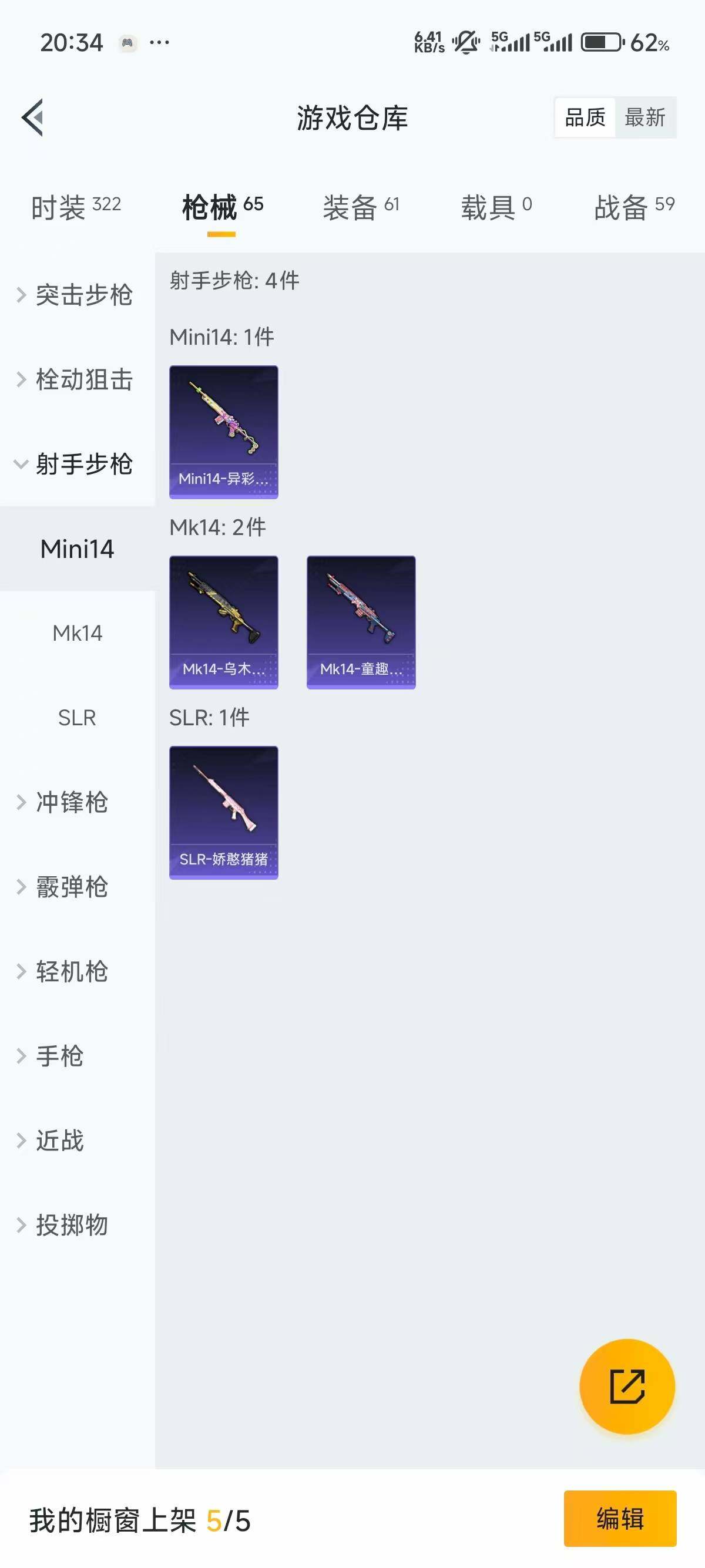
Task: Expand the 冲锋枪 category
Action: coord(70,802)
